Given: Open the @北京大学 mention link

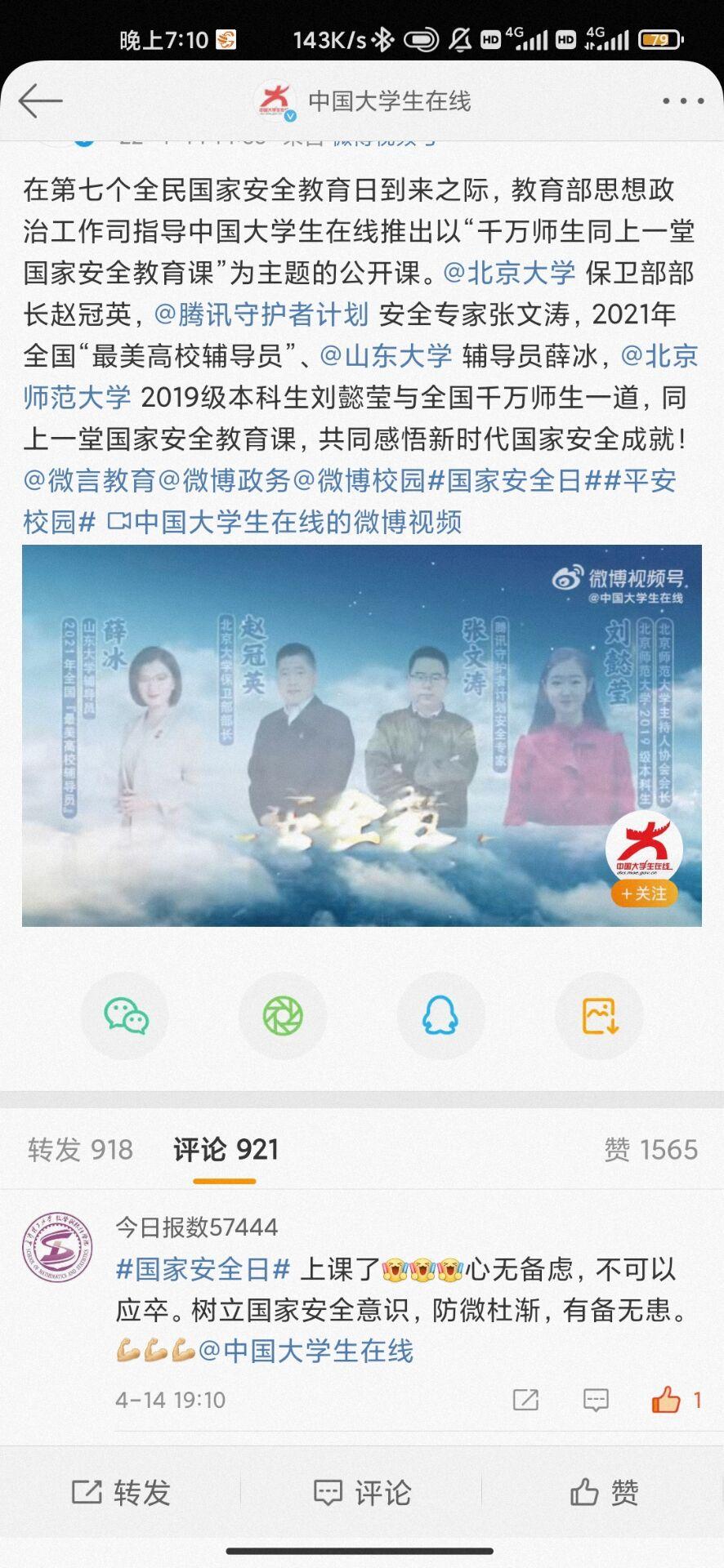Looking at the screenshot, I should point(509,273).
